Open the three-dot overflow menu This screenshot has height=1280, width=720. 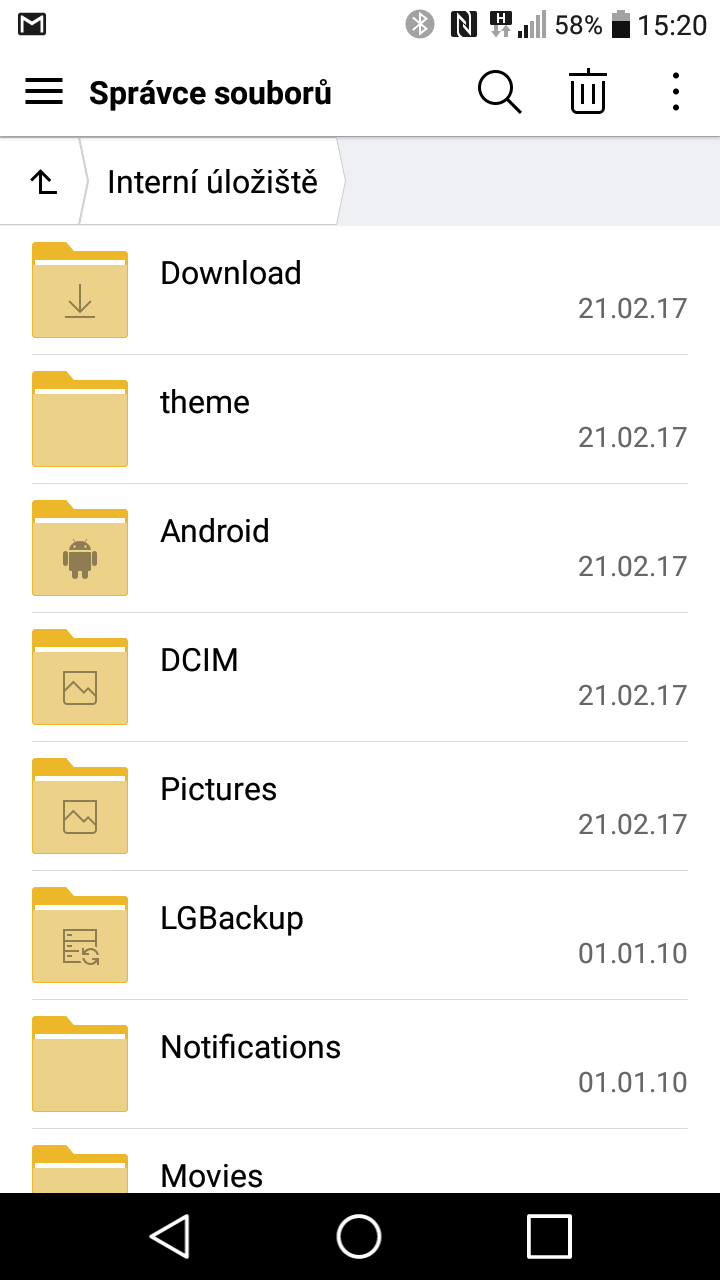676,93
